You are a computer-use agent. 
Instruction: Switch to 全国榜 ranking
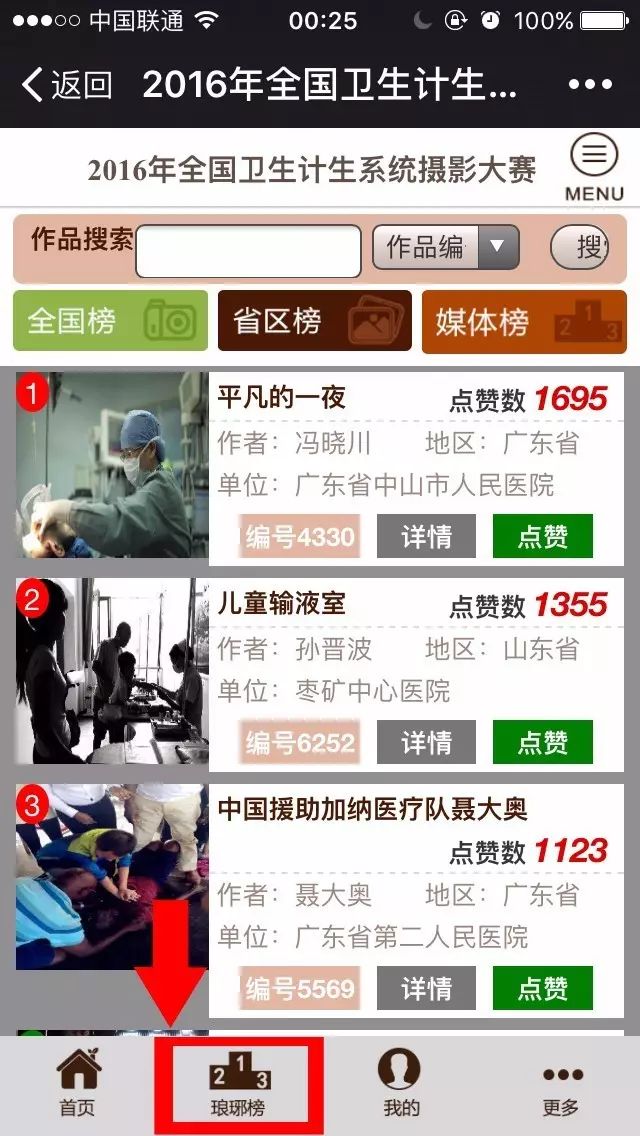tap(110, 321)
